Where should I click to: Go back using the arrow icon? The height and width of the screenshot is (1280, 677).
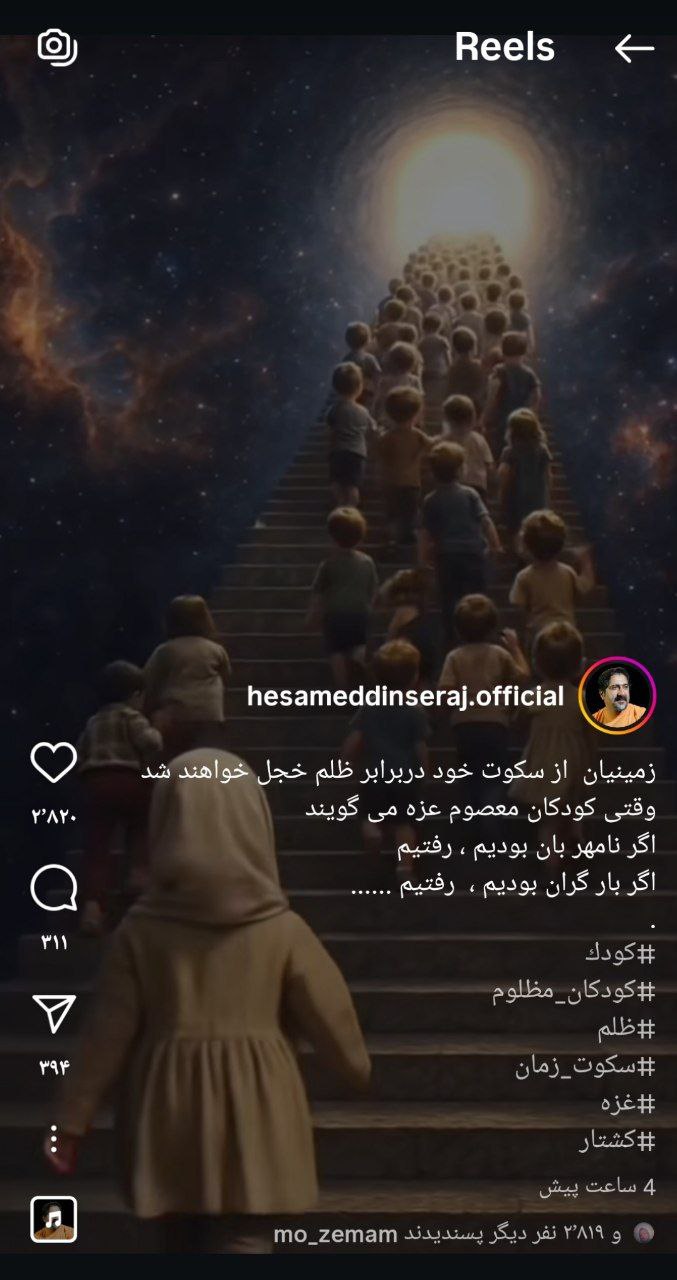point(634,48)
